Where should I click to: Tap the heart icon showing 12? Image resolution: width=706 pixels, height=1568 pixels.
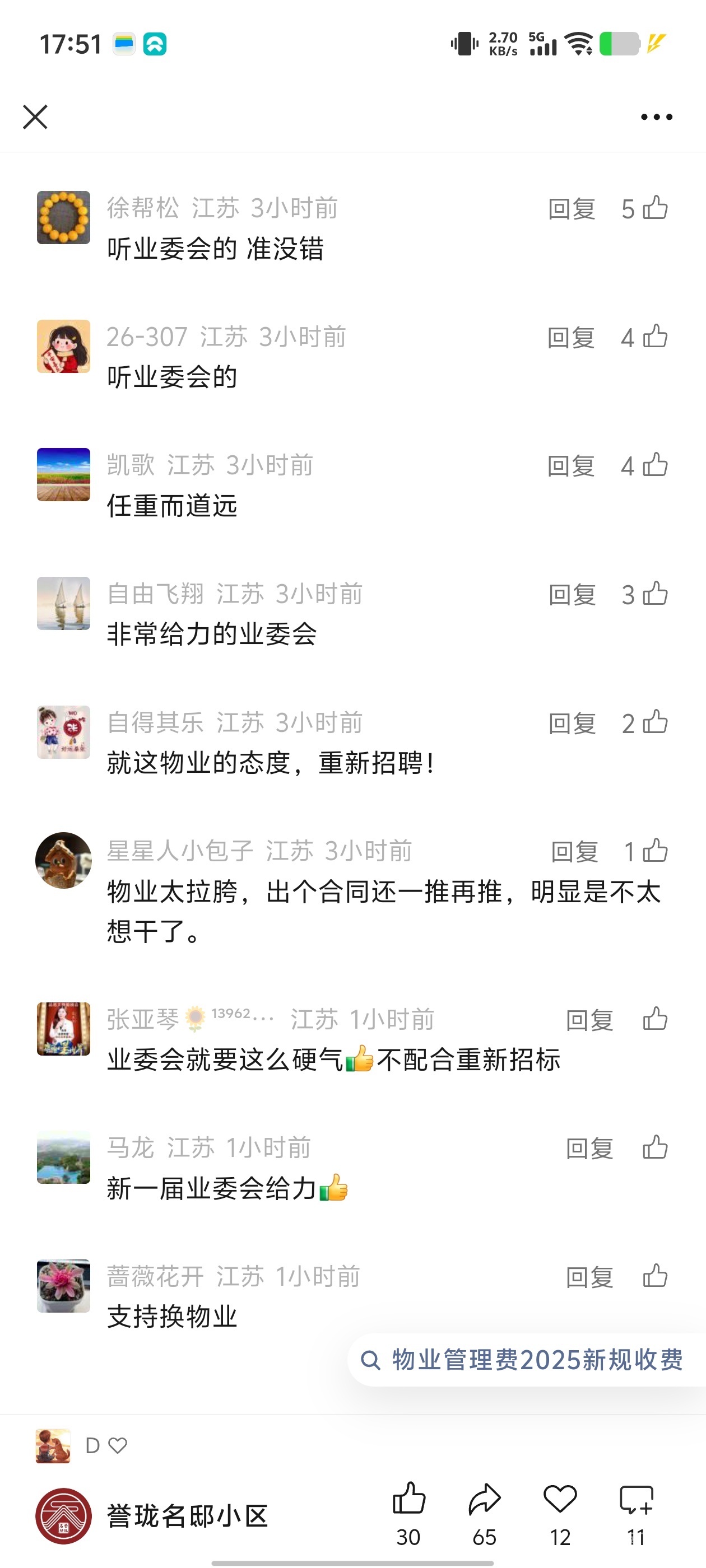coord(560,1499)
